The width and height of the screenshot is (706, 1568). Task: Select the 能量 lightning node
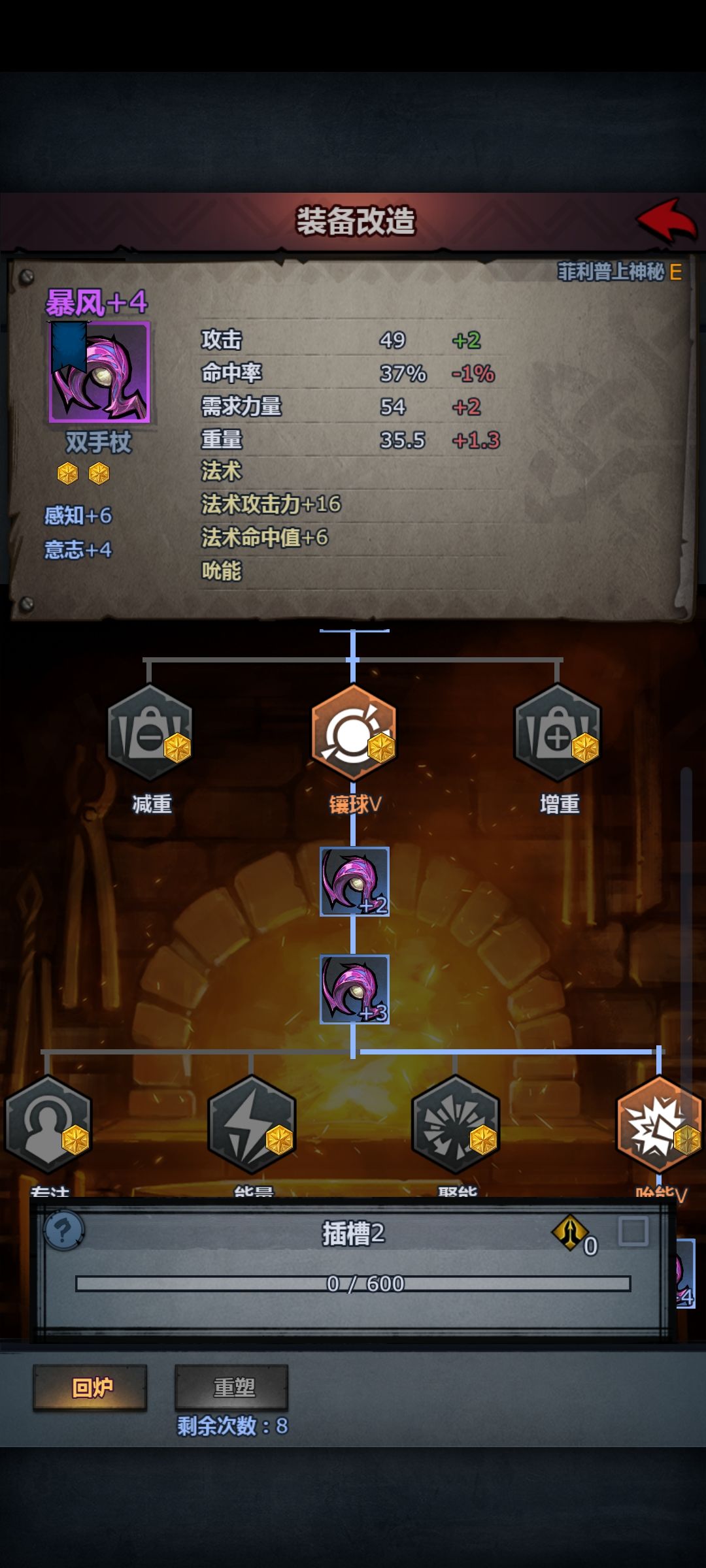(x=252, y=1125)
